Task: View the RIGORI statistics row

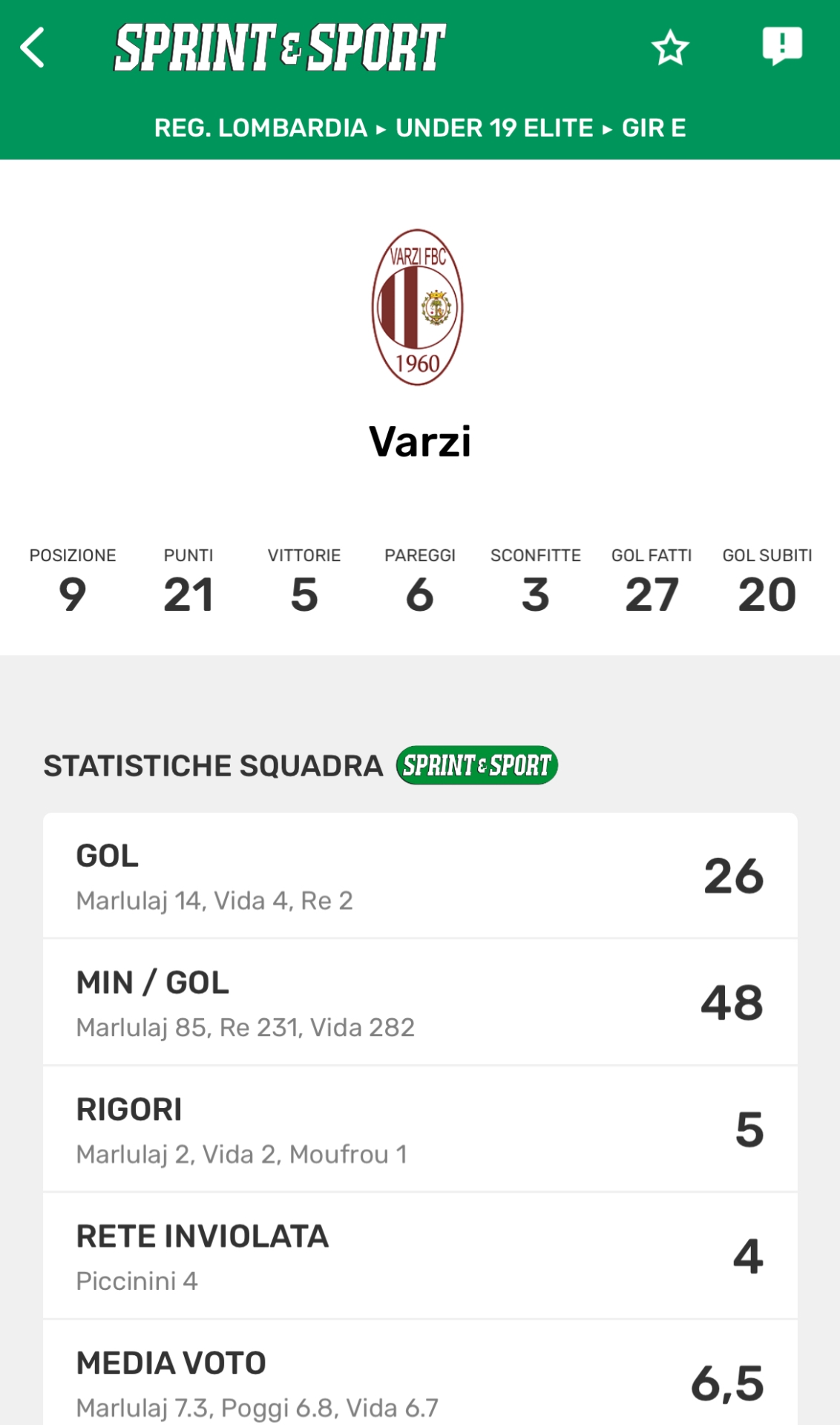Action: coord(420,1130)
